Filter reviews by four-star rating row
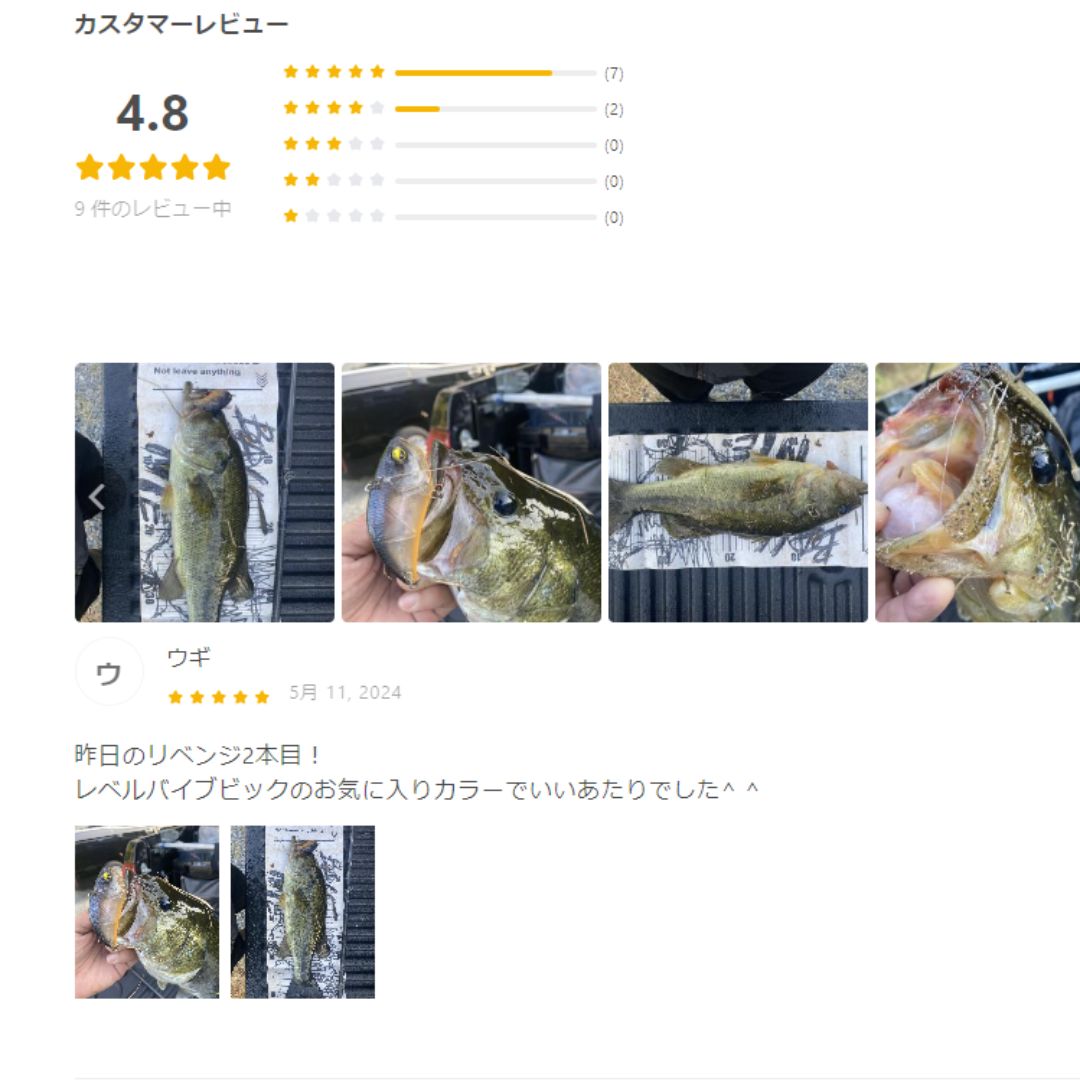 tap(453, 109)
